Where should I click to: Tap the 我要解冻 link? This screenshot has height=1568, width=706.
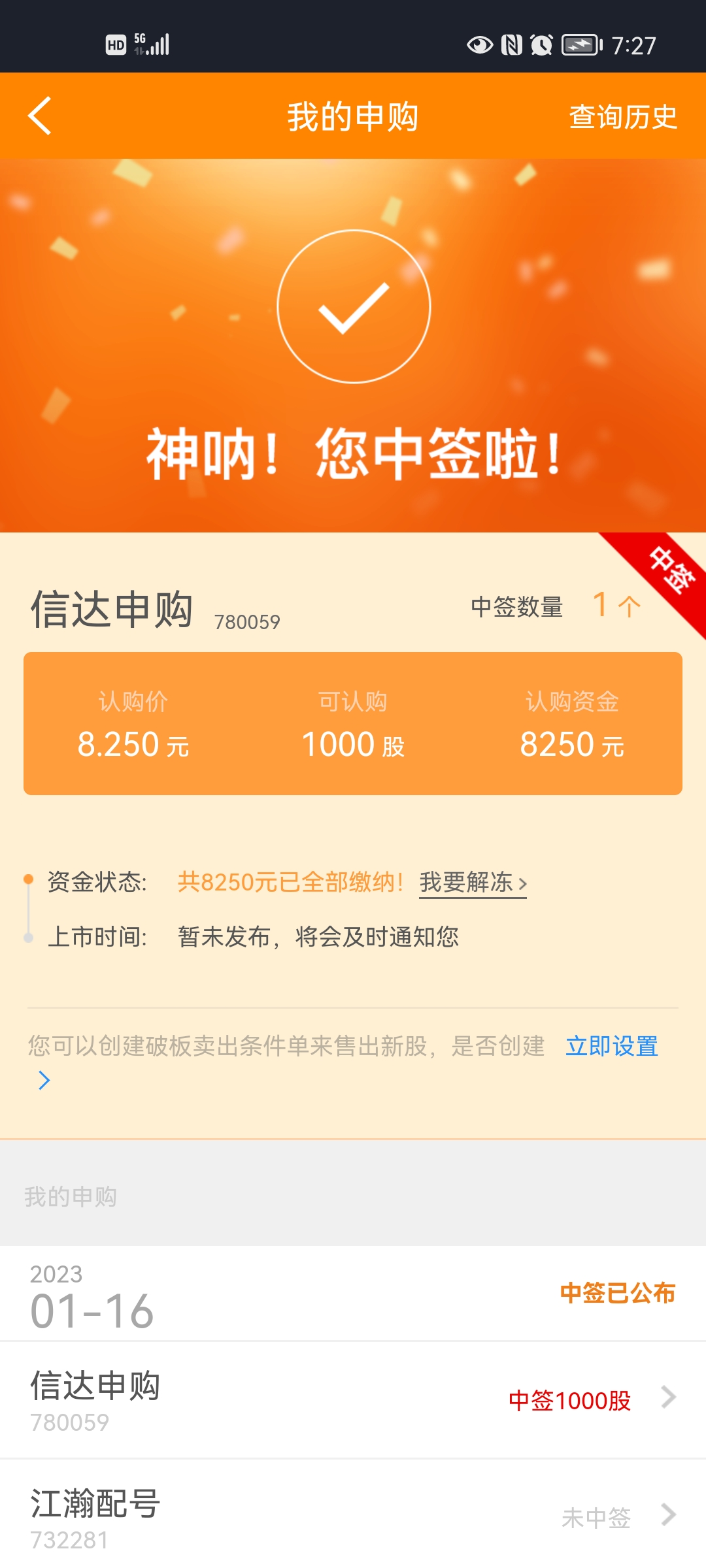pyautogui.click(x=473, y=883)
